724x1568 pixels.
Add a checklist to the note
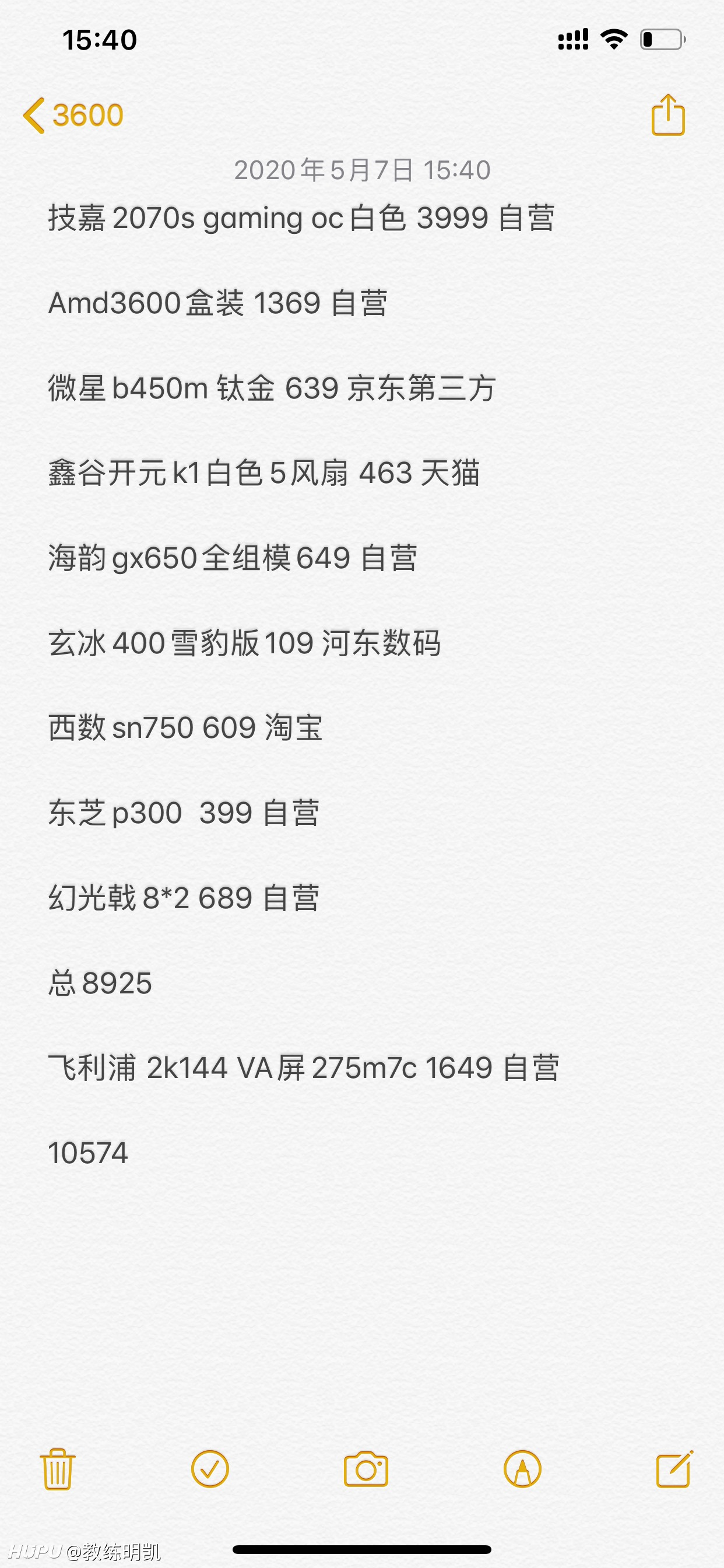(x=210, y=1469)
